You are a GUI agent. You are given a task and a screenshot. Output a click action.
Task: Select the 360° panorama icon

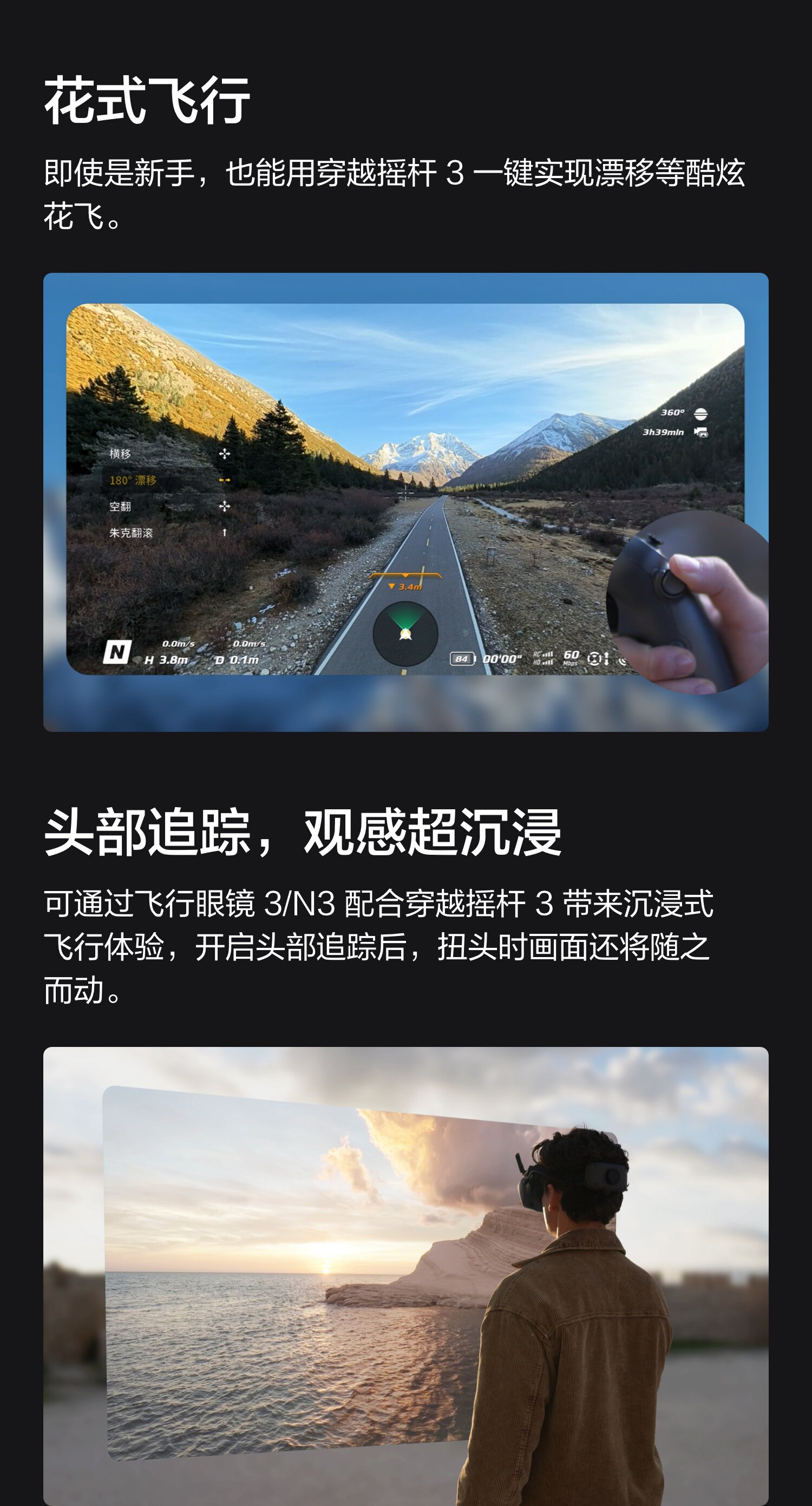point(702,414)
